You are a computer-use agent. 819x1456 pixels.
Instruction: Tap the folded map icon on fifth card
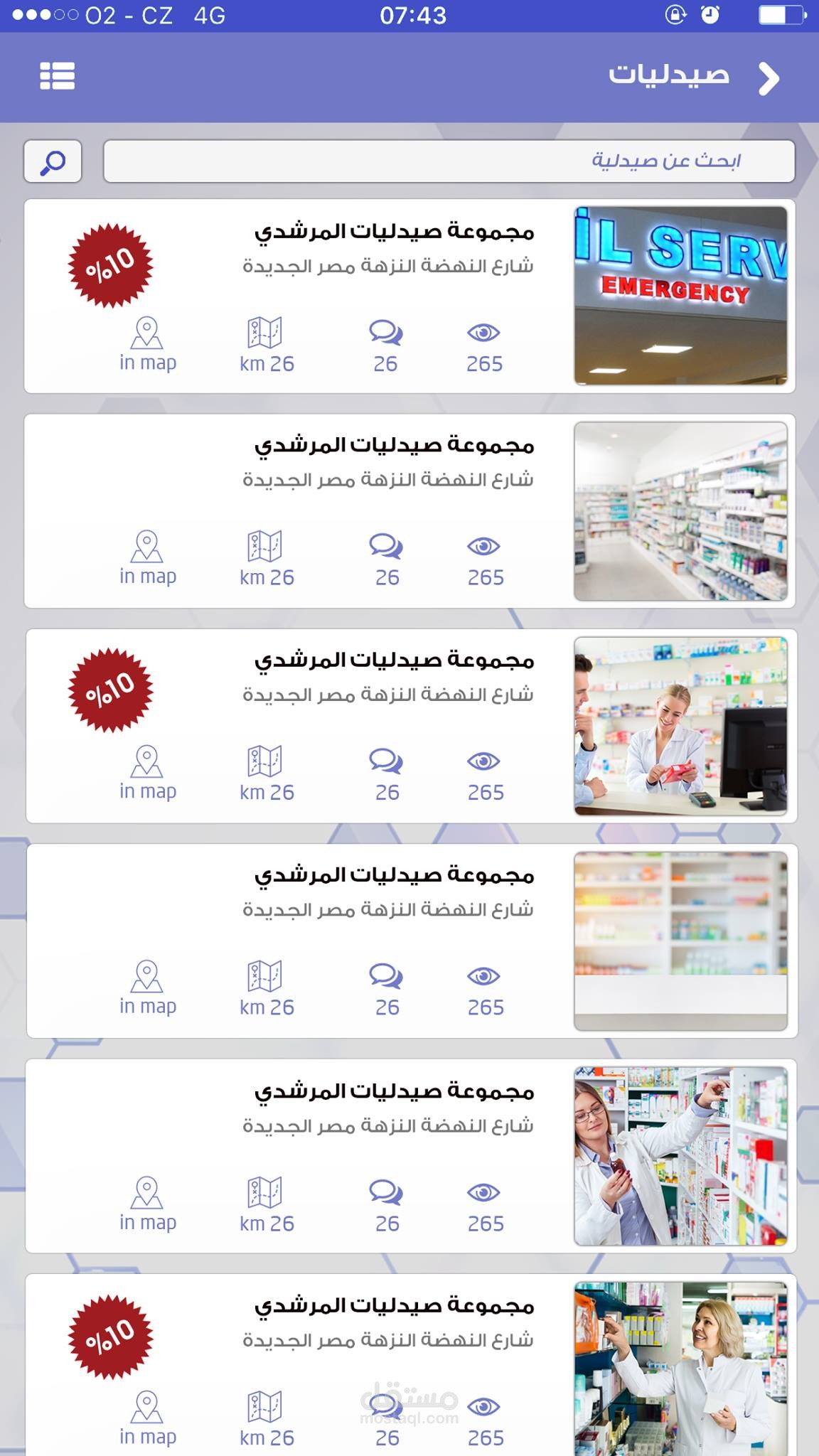[x=264, y=1193]
